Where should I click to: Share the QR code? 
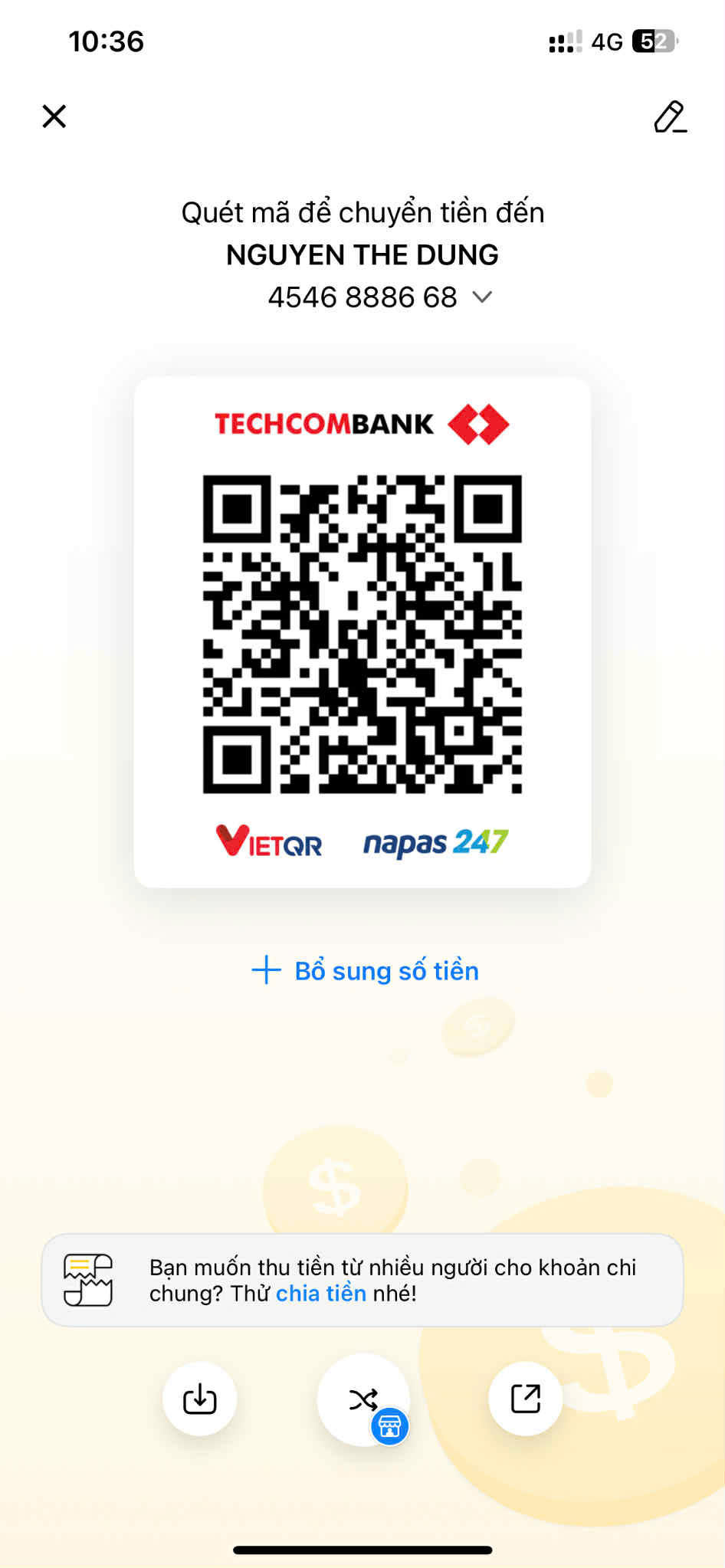tap(526, 1399)
